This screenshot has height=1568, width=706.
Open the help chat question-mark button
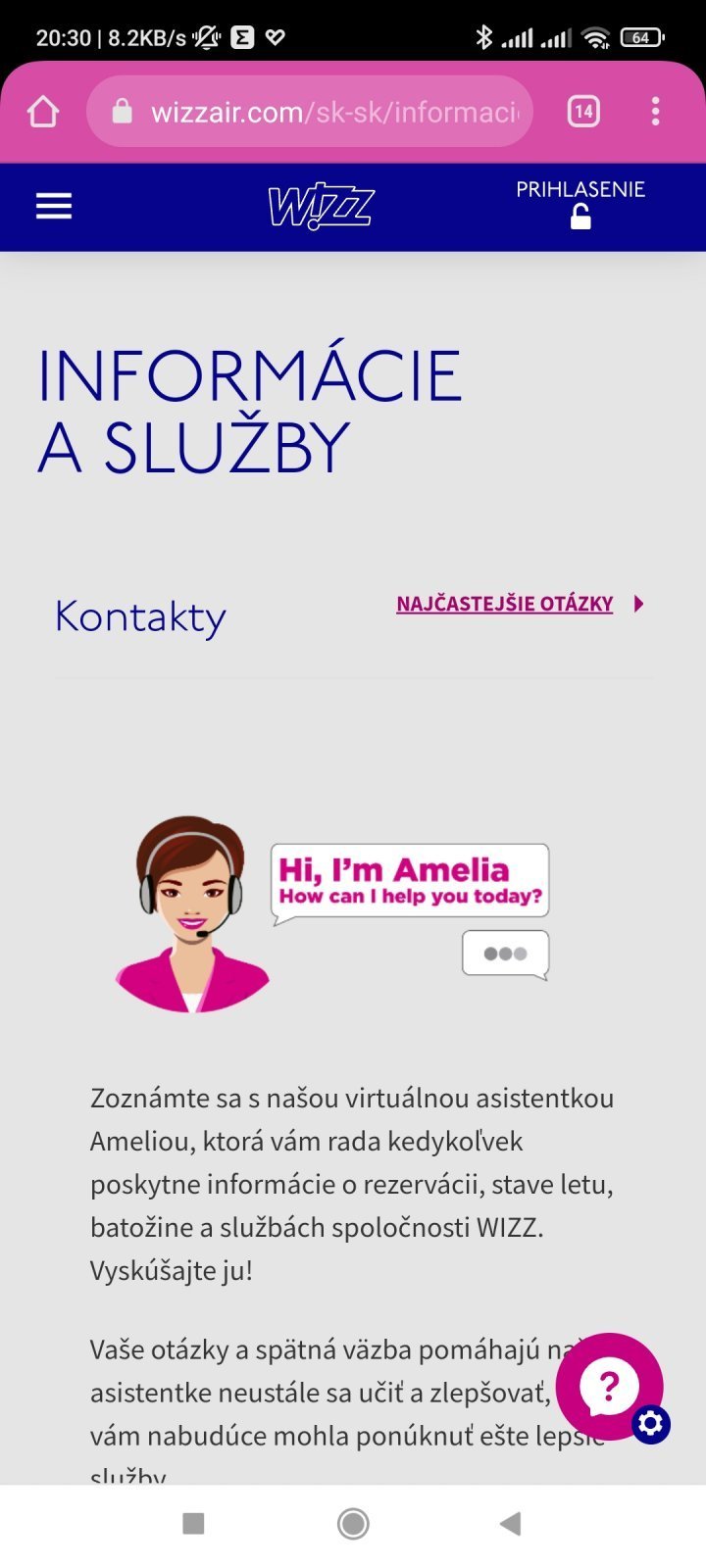(608, 1386)
